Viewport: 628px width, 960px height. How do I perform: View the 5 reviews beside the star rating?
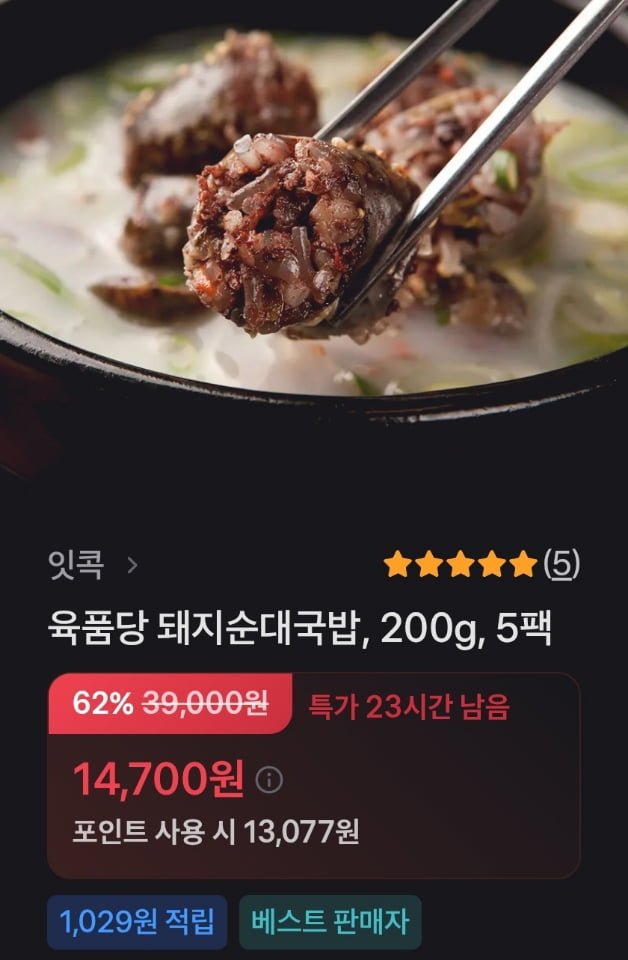561,565
